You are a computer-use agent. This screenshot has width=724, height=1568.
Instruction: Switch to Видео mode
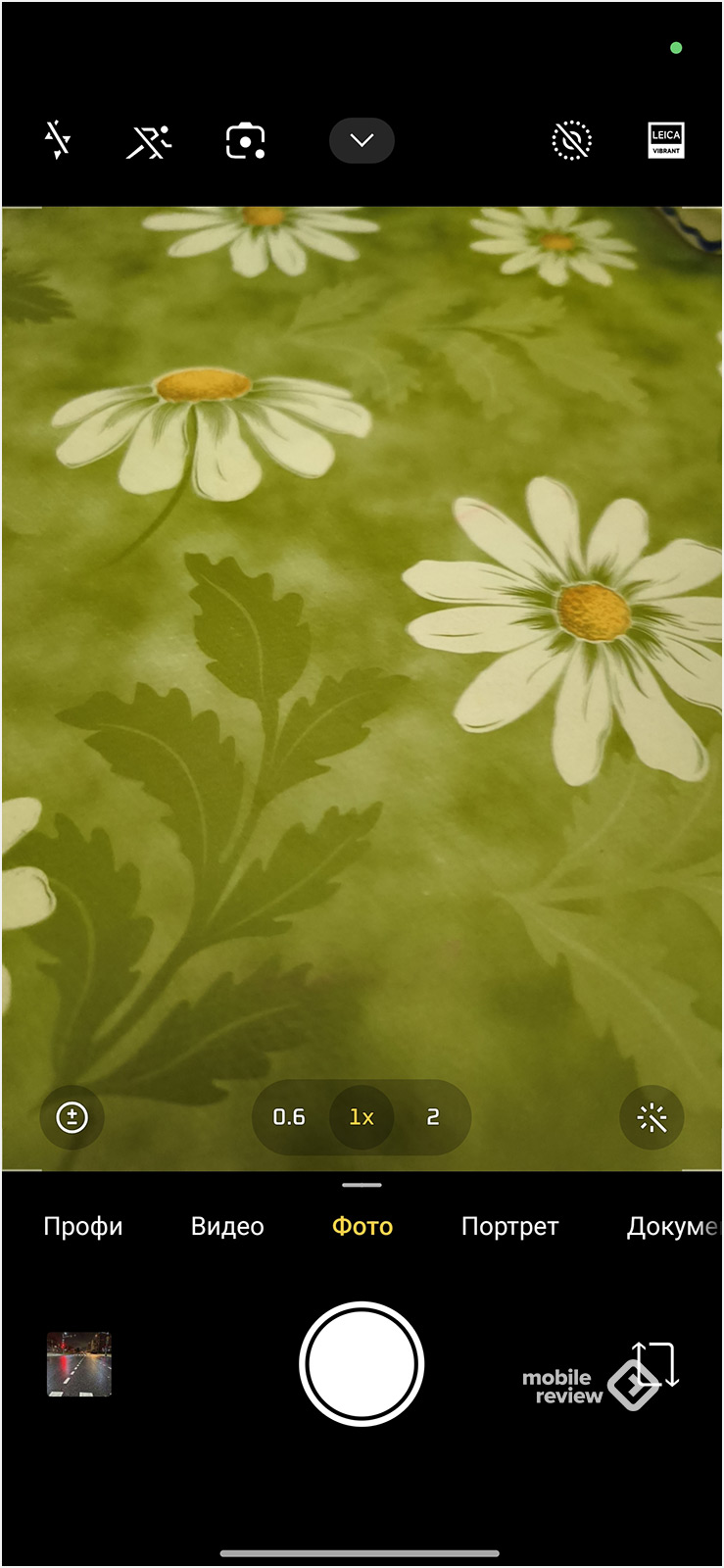(x=227, y=1227)
